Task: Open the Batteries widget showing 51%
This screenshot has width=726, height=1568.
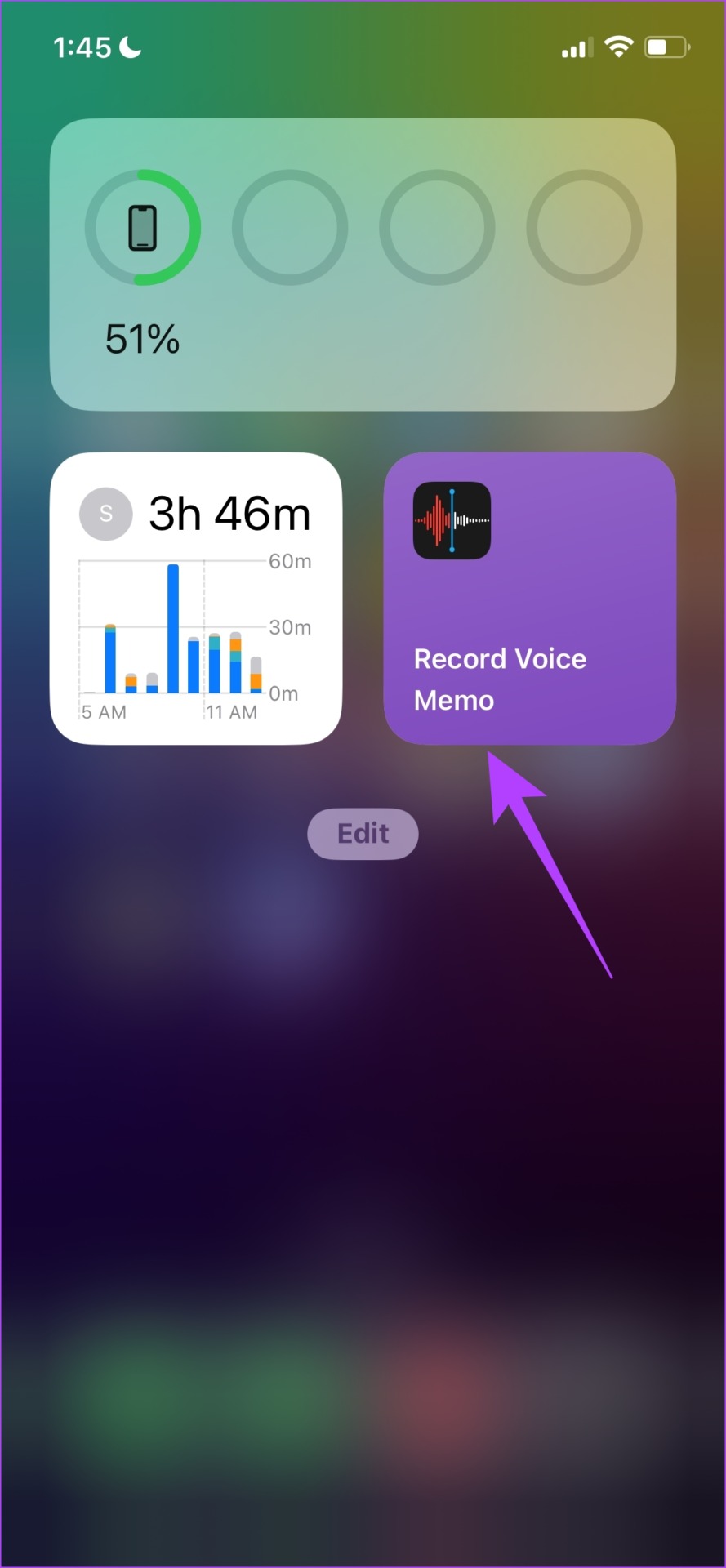Action: click(363, 264)
